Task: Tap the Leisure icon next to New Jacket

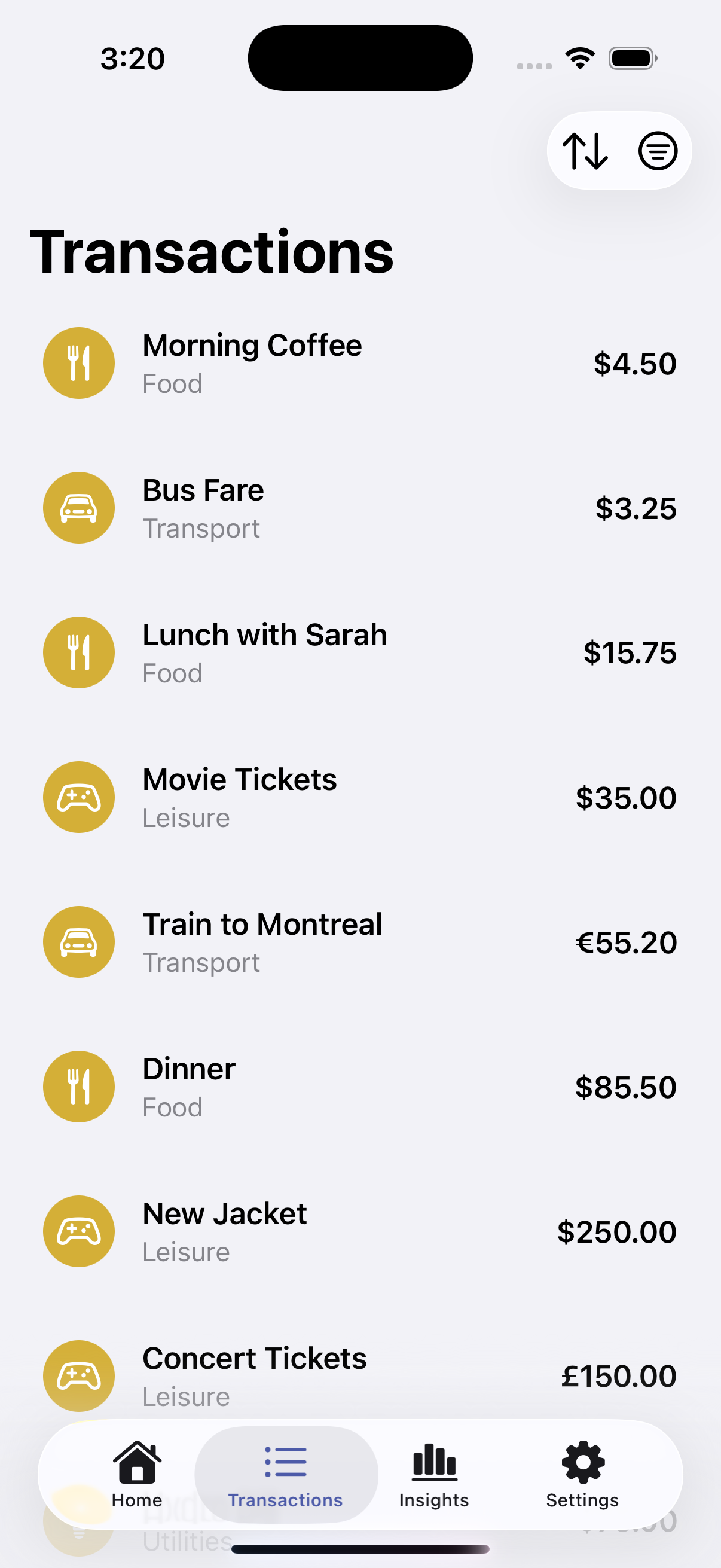Action: pyautogui.click(x=78, y=1231)
